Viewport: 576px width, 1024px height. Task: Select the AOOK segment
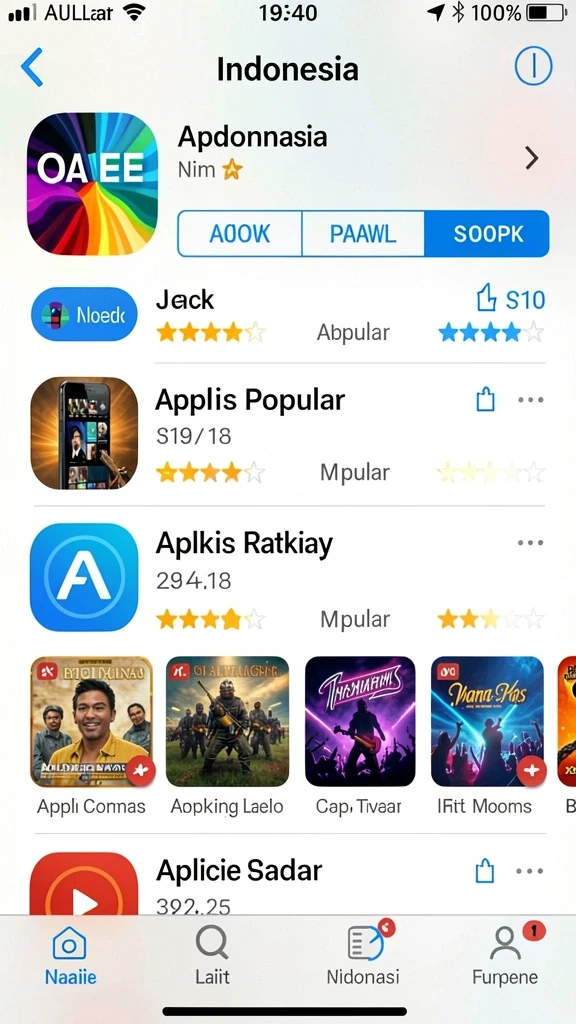click(239, 234)
